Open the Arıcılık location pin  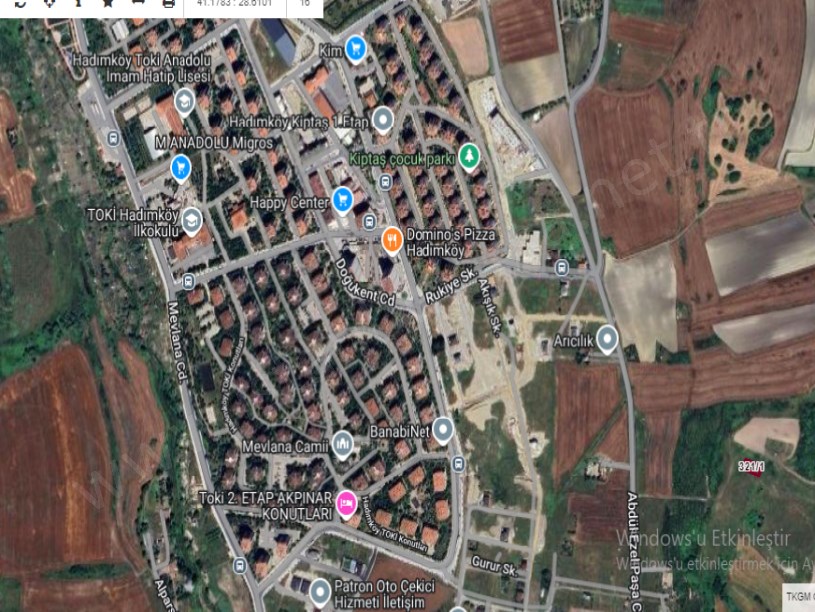[606, 337]
